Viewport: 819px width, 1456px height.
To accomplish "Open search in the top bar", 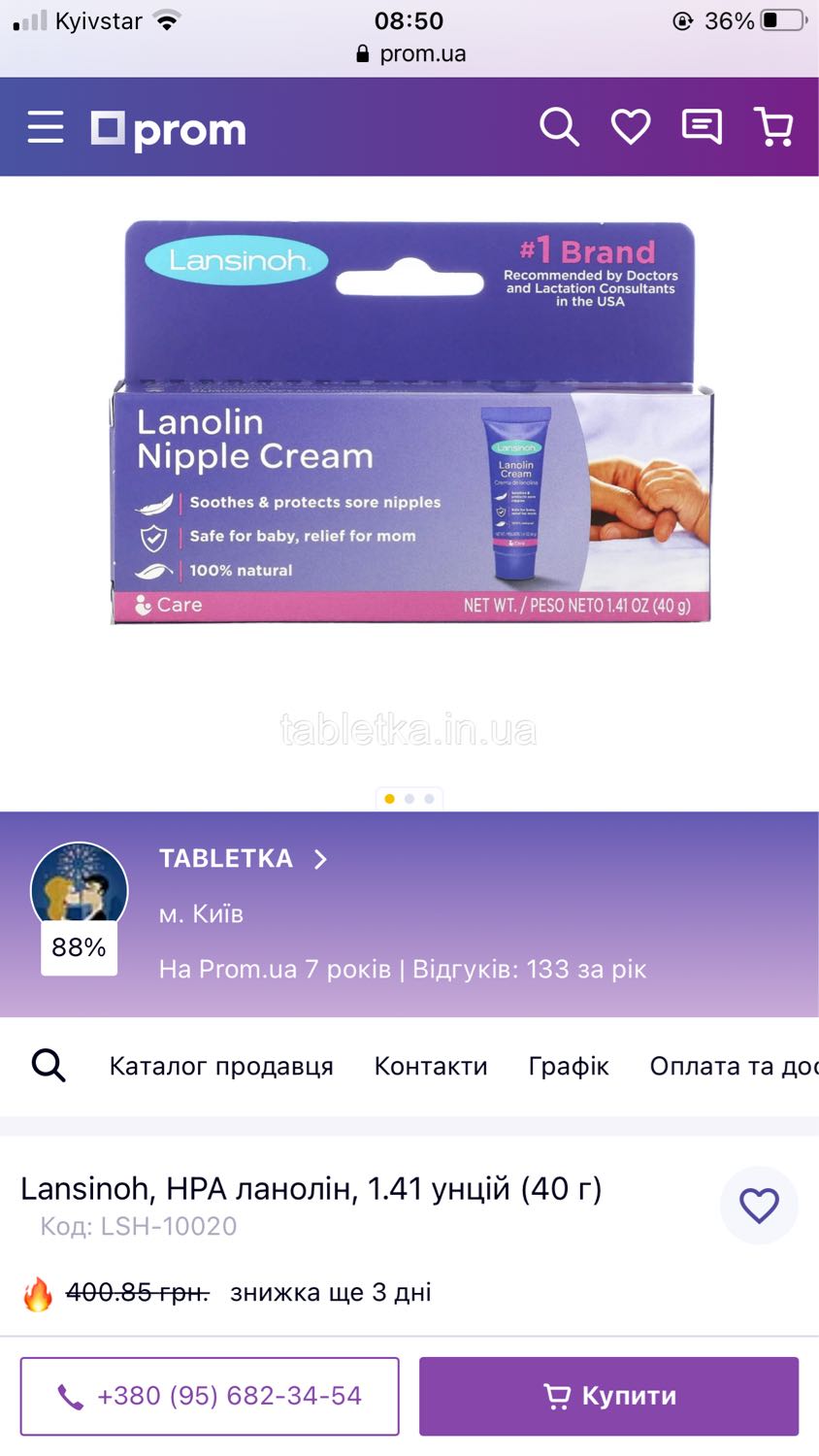I will [x=559, y=127].
